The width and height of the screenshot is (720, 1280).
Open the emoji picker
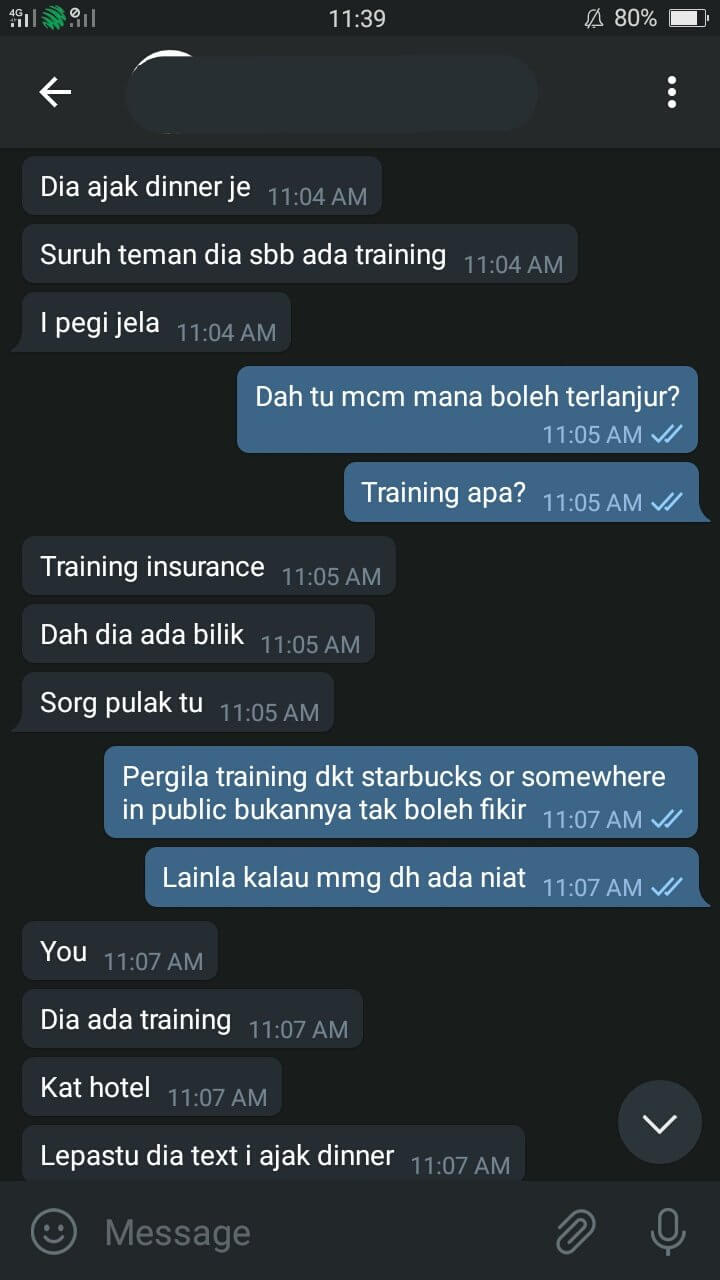(53, 1231)
